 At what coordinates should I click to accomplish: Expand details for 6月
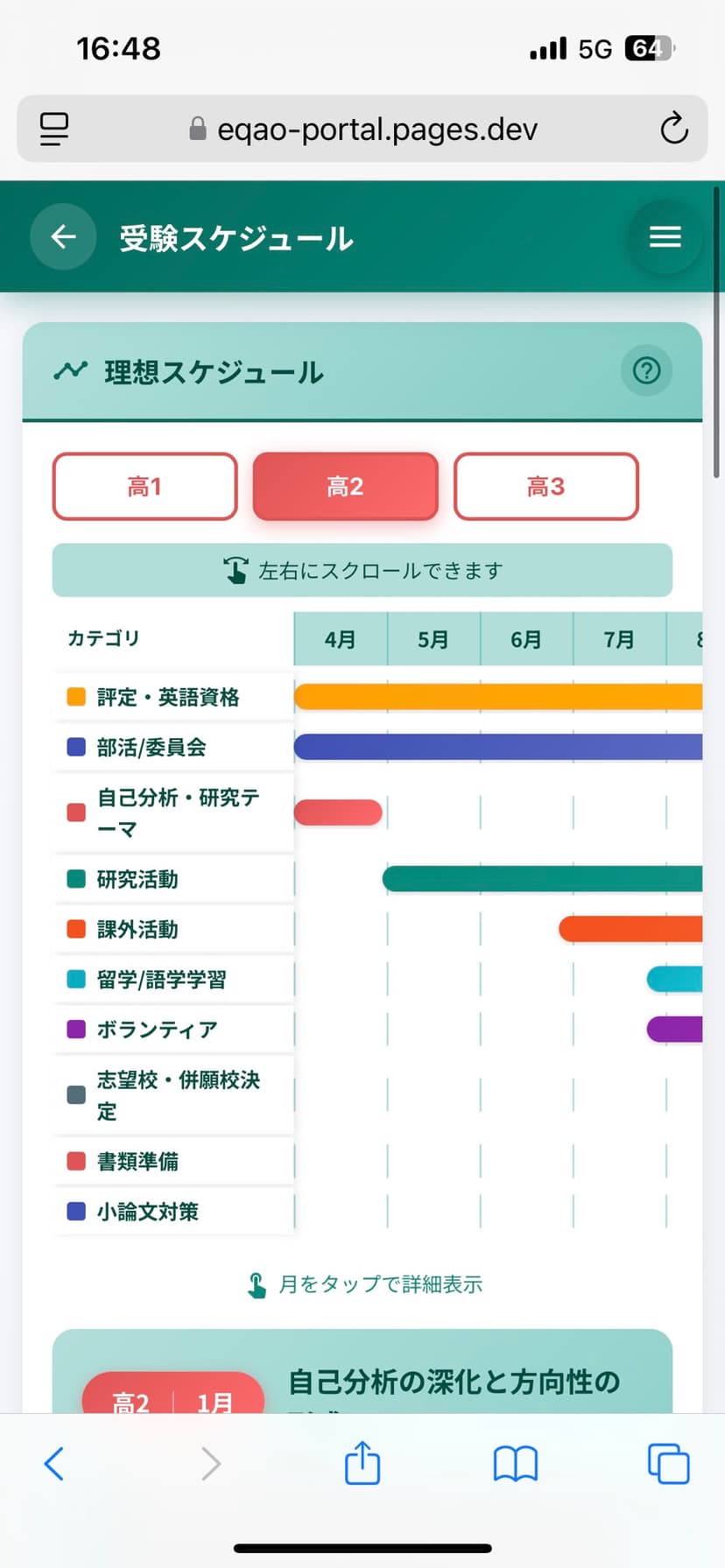525,639
